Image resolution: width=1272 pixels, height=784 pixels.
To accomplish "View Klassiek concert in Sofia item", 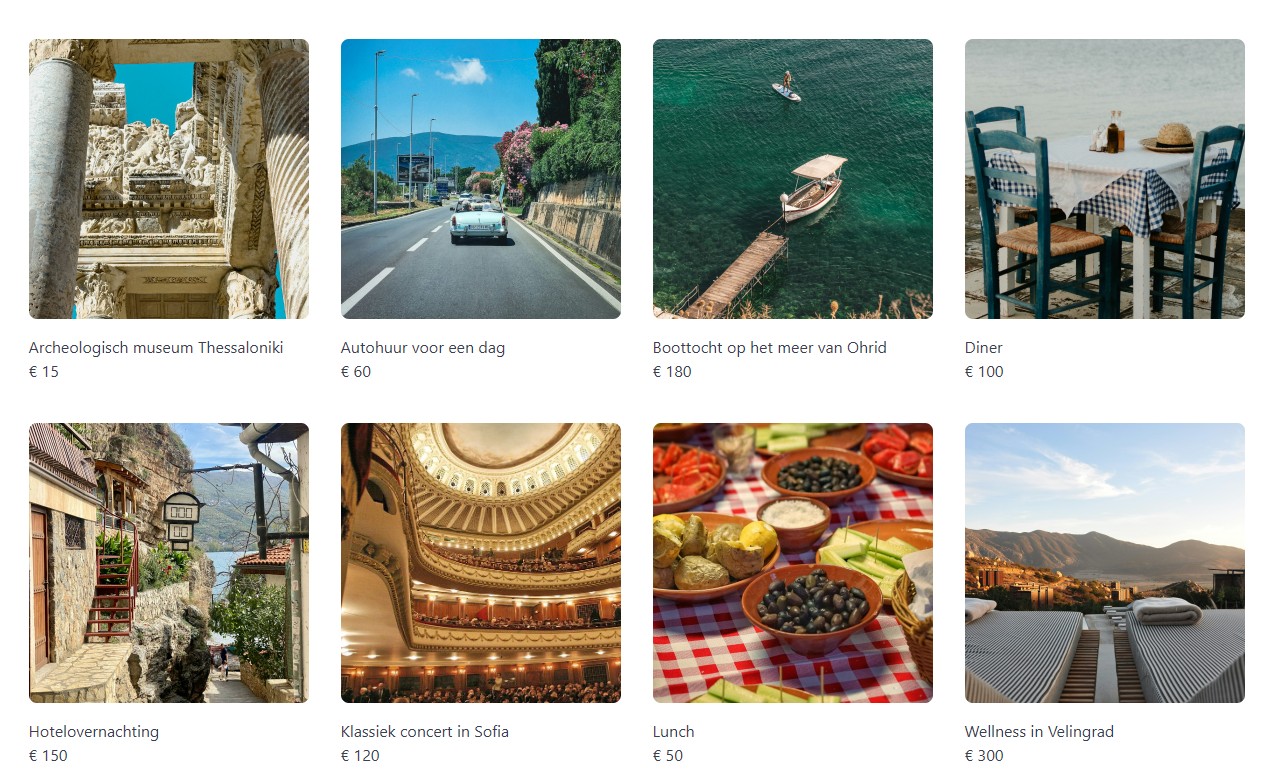I will (x=480, y=562).
